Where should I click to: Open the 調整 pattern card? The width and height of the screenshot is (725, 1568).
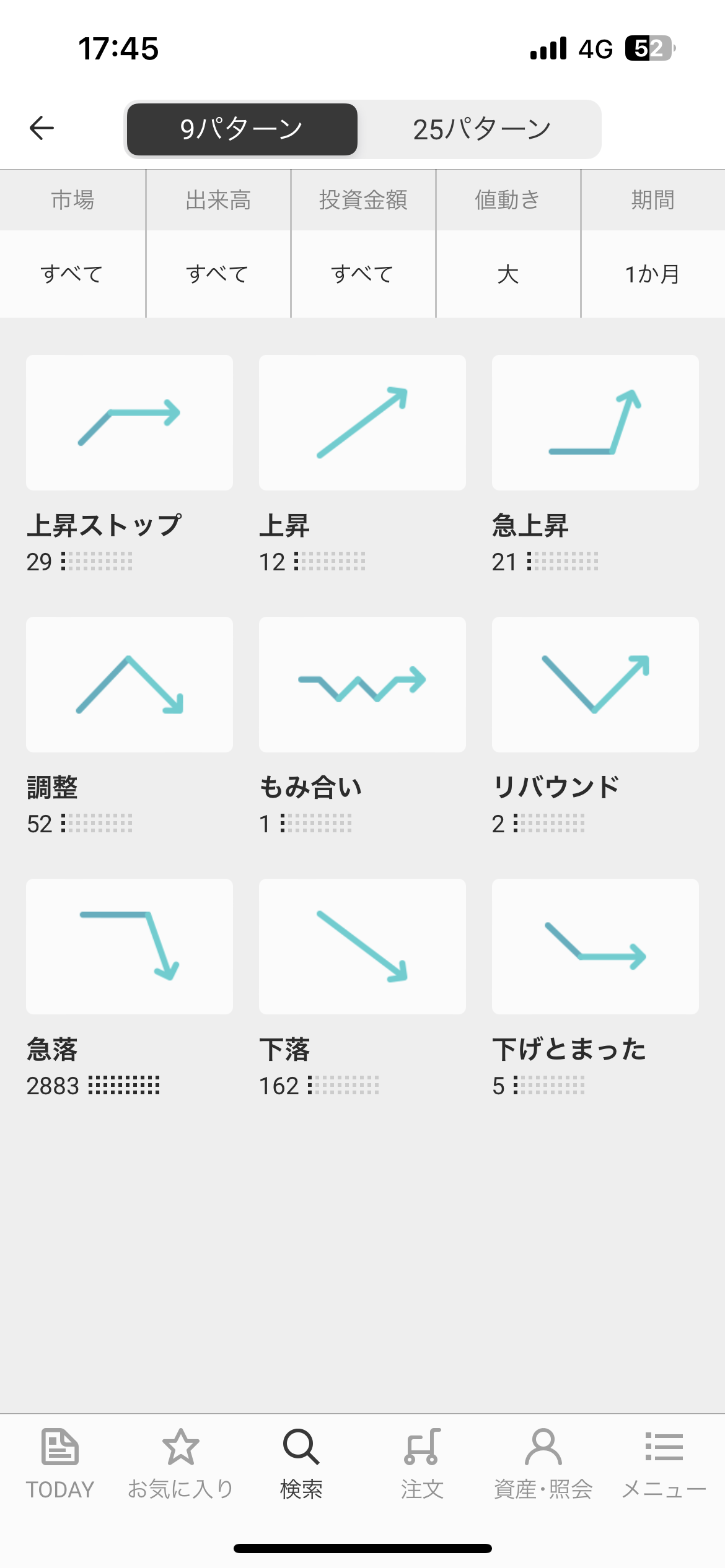(130, 685)
